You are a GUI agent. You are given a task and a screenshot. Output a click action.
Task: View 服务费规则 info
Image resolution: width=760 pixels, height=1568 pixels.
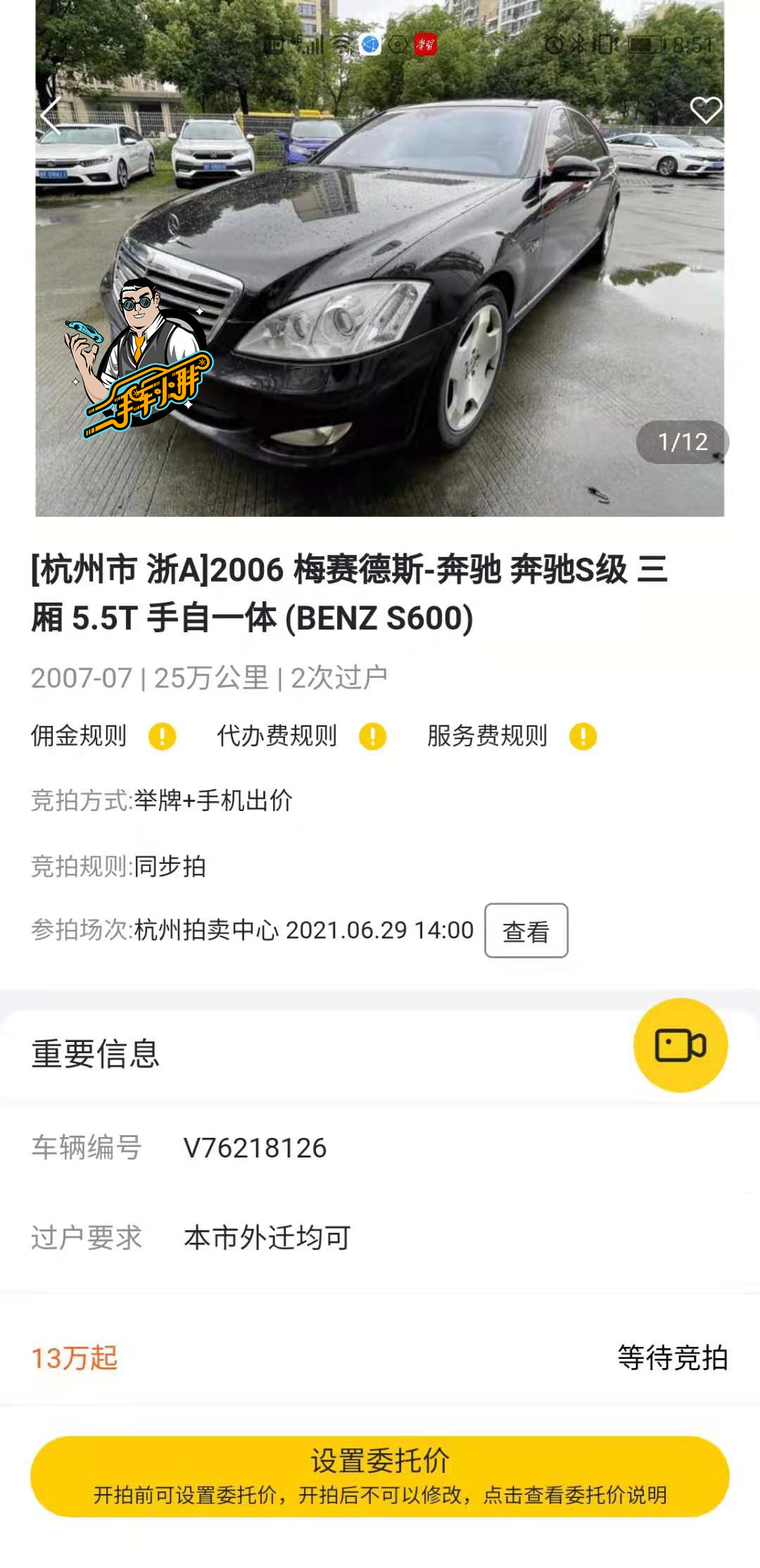point(583,736)
